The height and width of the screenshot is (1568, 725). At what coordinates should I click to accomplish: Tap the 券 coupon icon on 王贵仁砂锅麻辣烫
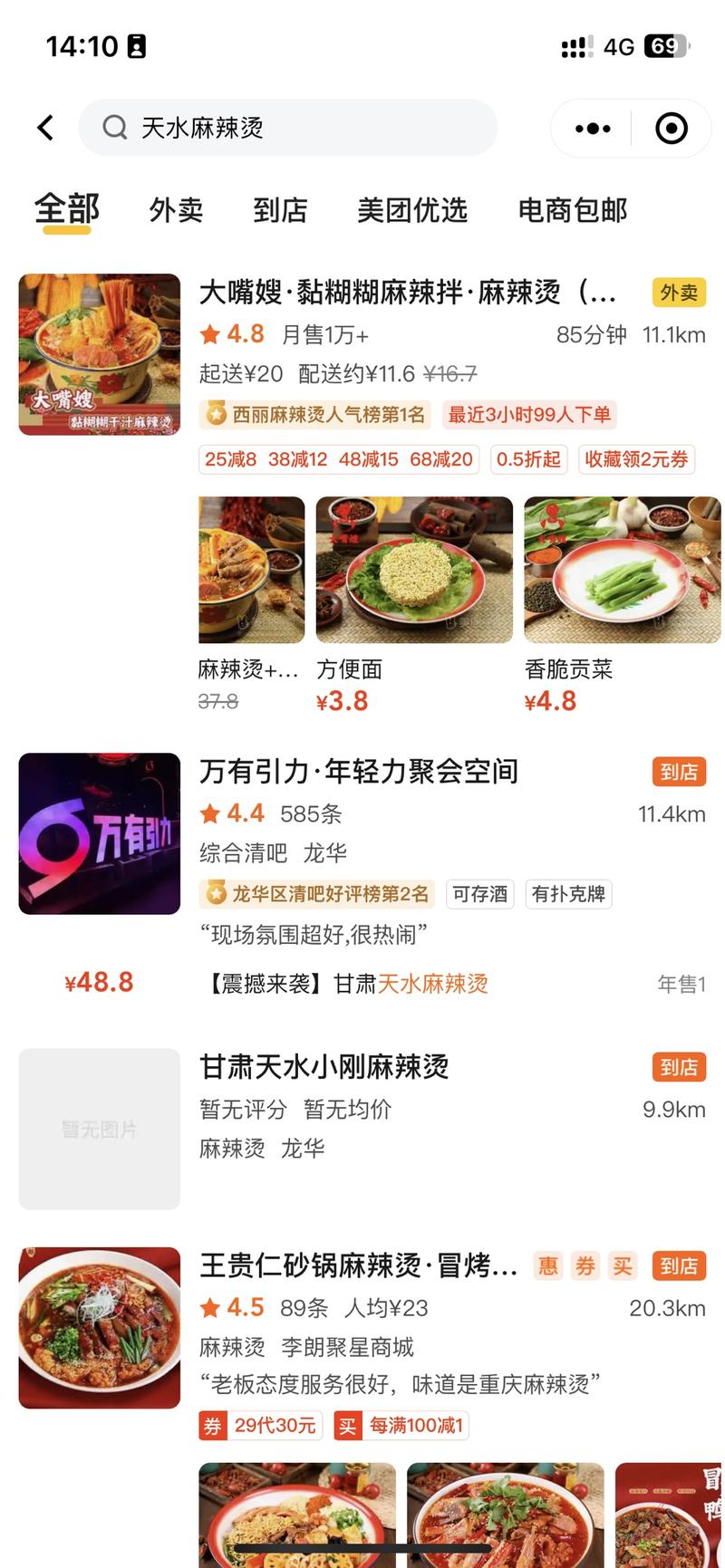(x=585, y=1265)
